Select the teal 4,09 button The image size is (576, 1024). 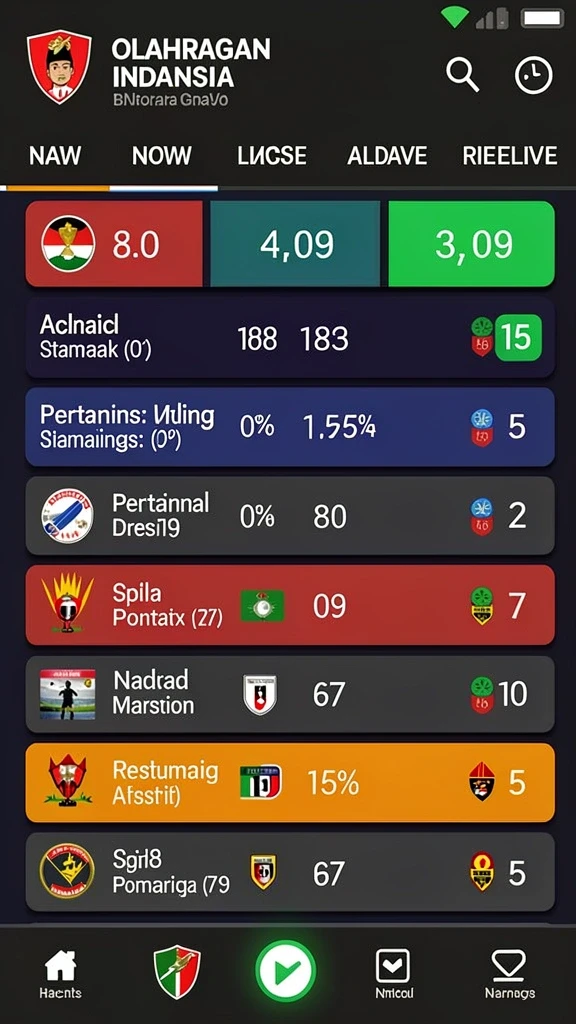tap(295, 244)
